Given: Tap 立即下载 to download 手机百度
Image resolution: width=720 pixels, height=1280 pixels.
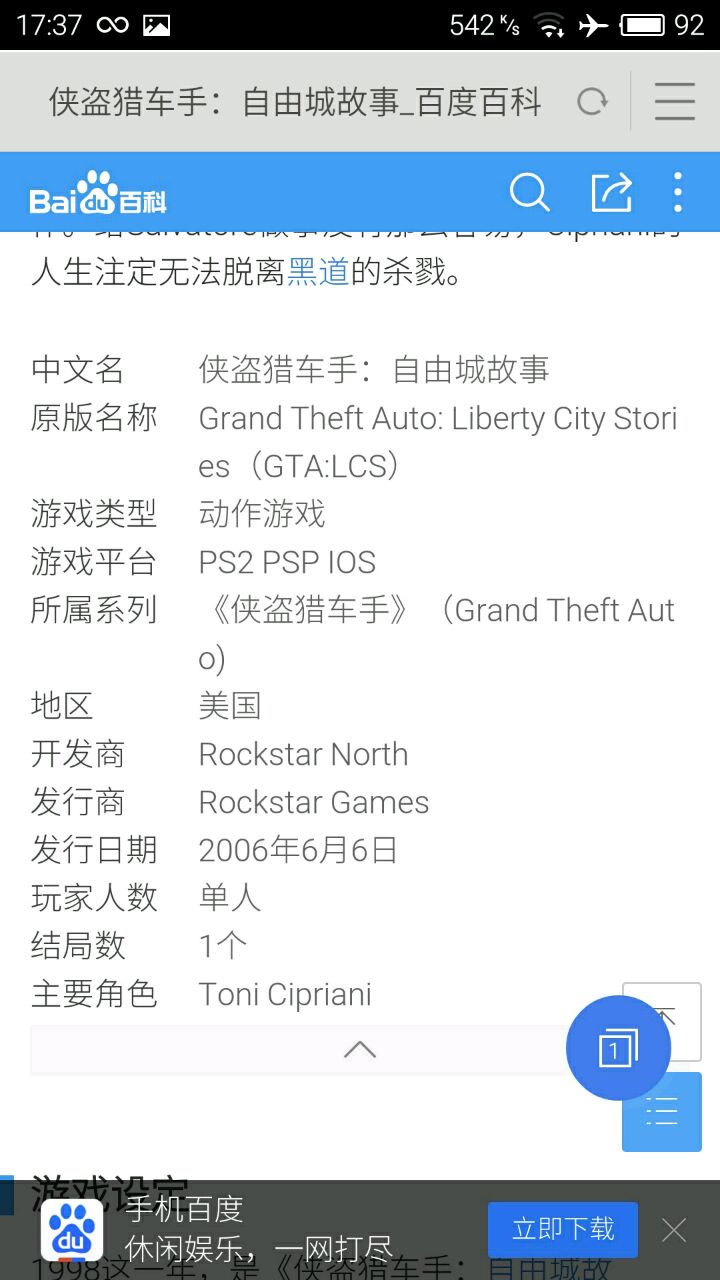Looking at the screenshot, I should point(562,1229).
